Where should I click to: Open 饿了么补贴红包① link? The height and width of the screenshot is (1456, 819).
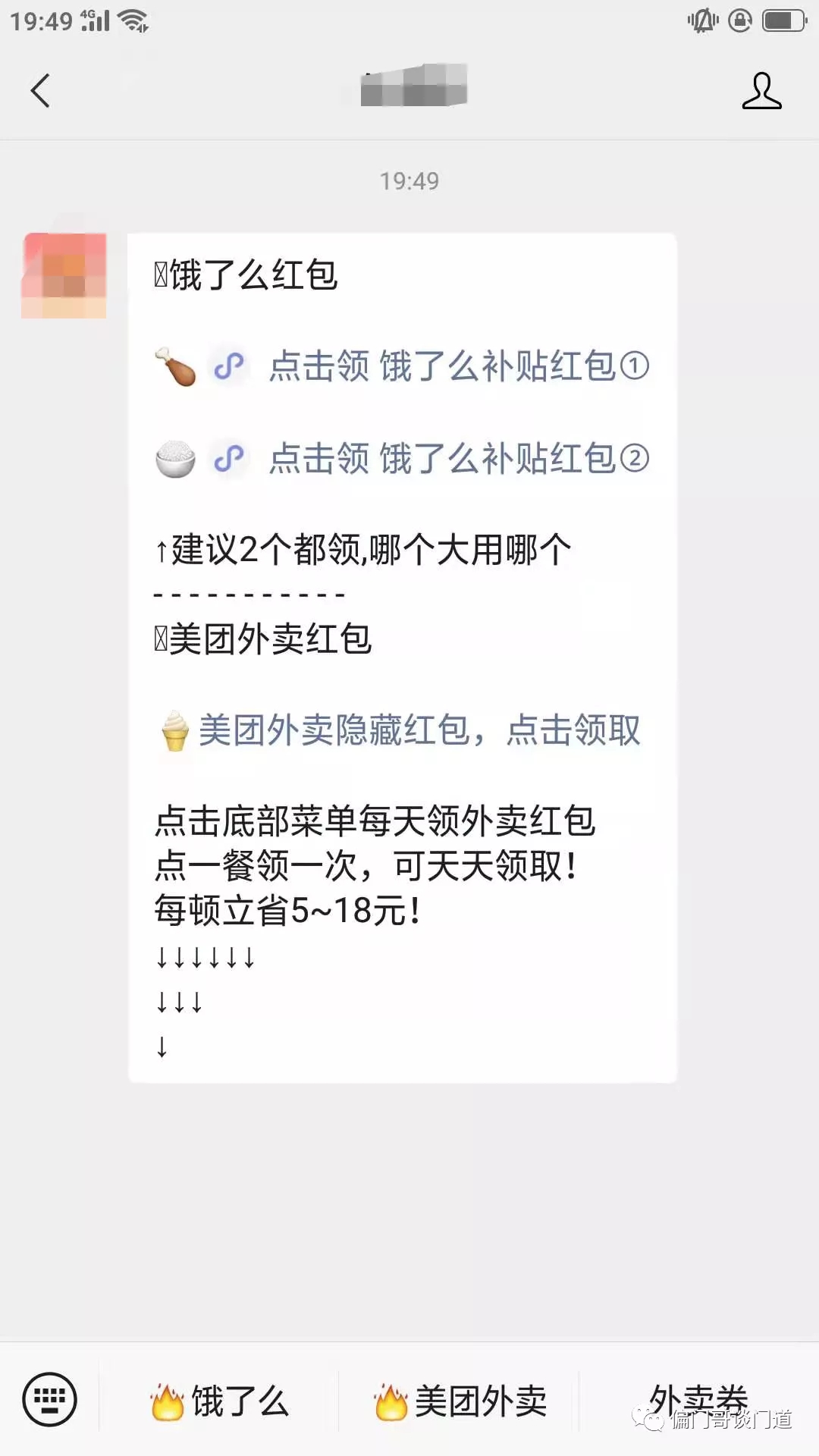[x=458, y=366]
